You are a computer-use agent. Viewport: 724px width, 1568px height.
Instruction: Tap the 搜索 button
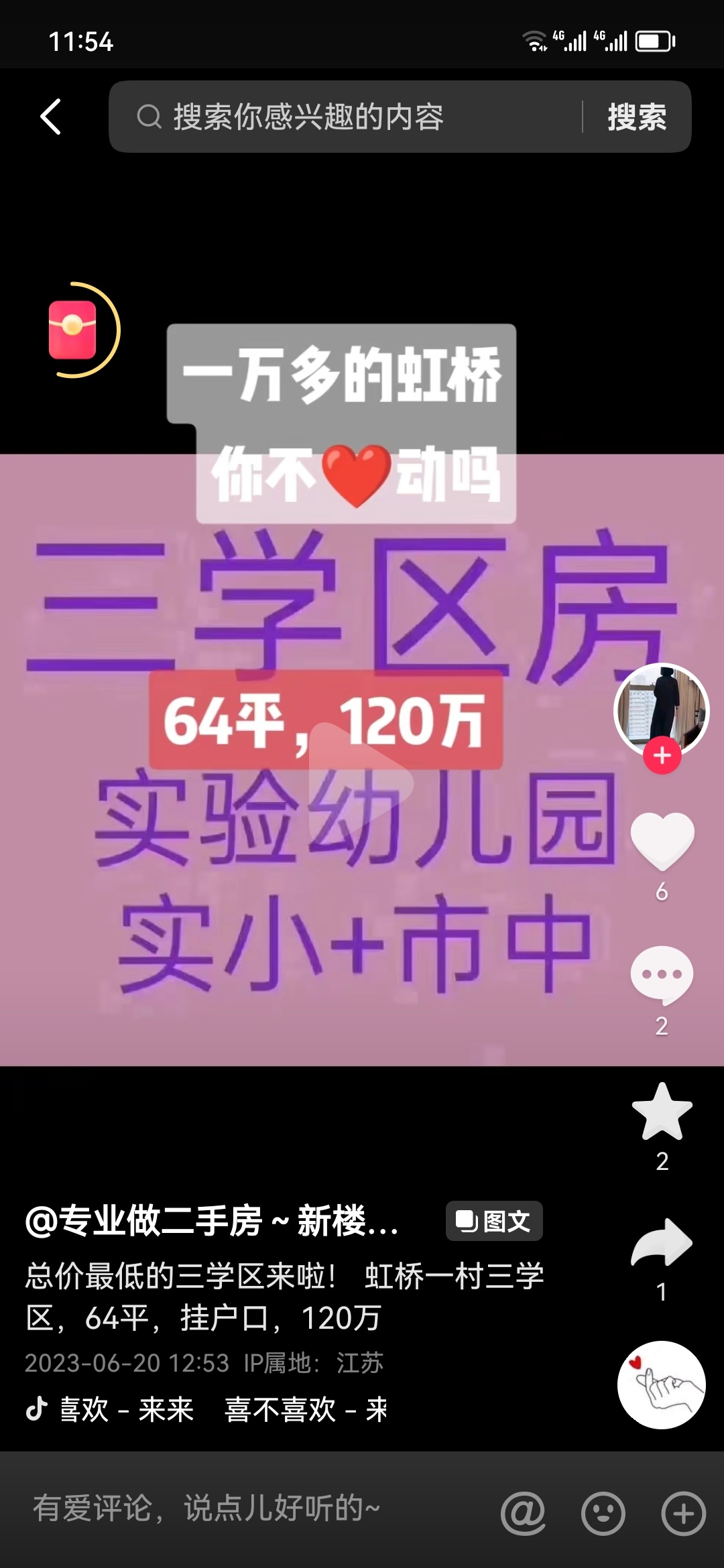pyautogui.click(x=636, y=117)
